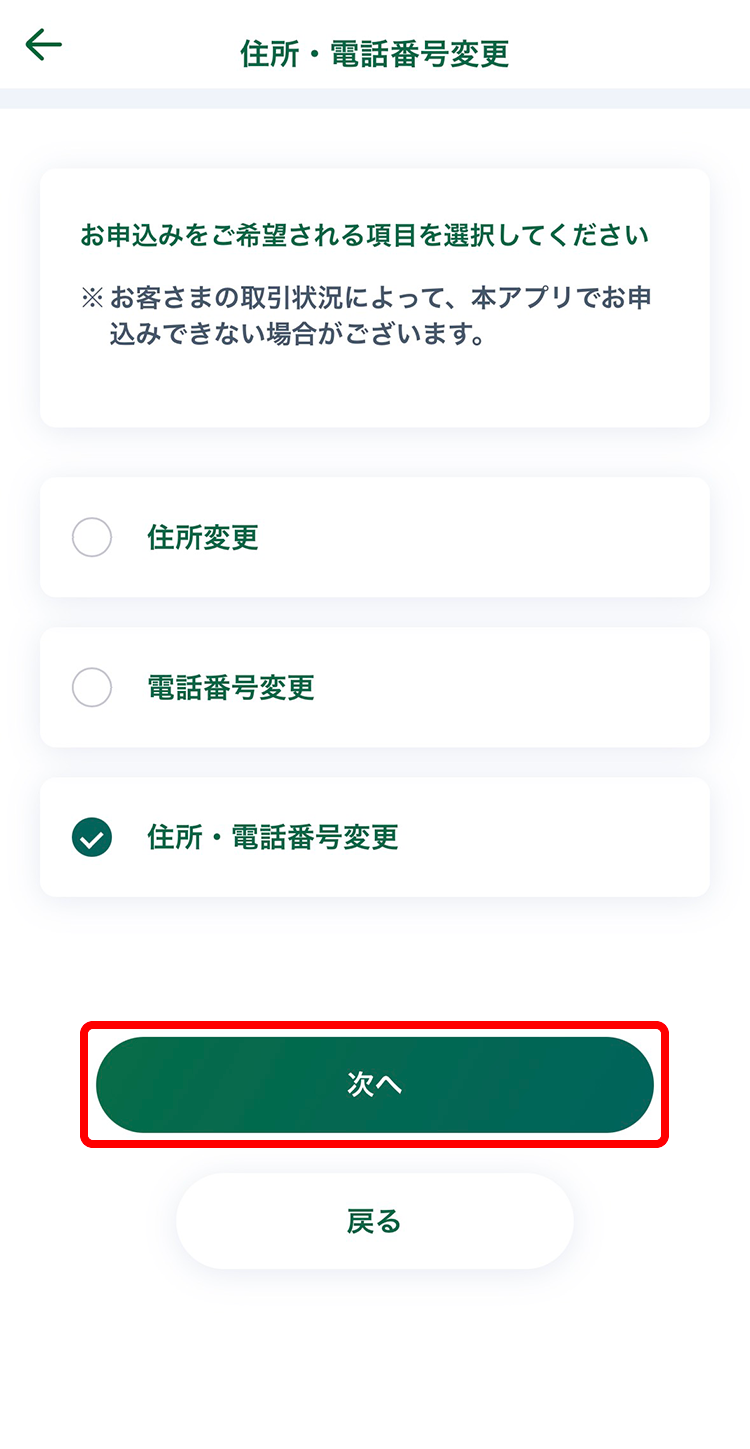Tap the 次へ button to continue
Viewport: 750px width, 1449px height.
(375, 1085)
